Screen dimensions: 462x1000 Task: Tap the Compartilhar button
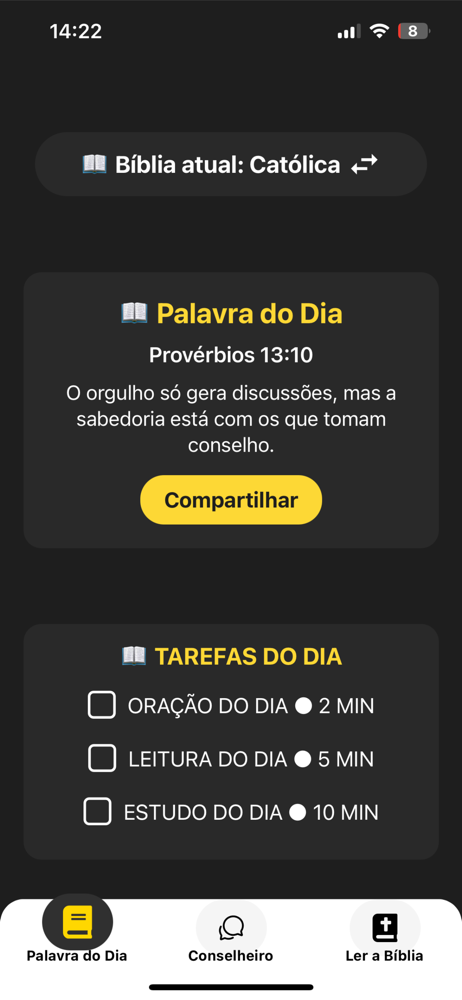(231, 500)
